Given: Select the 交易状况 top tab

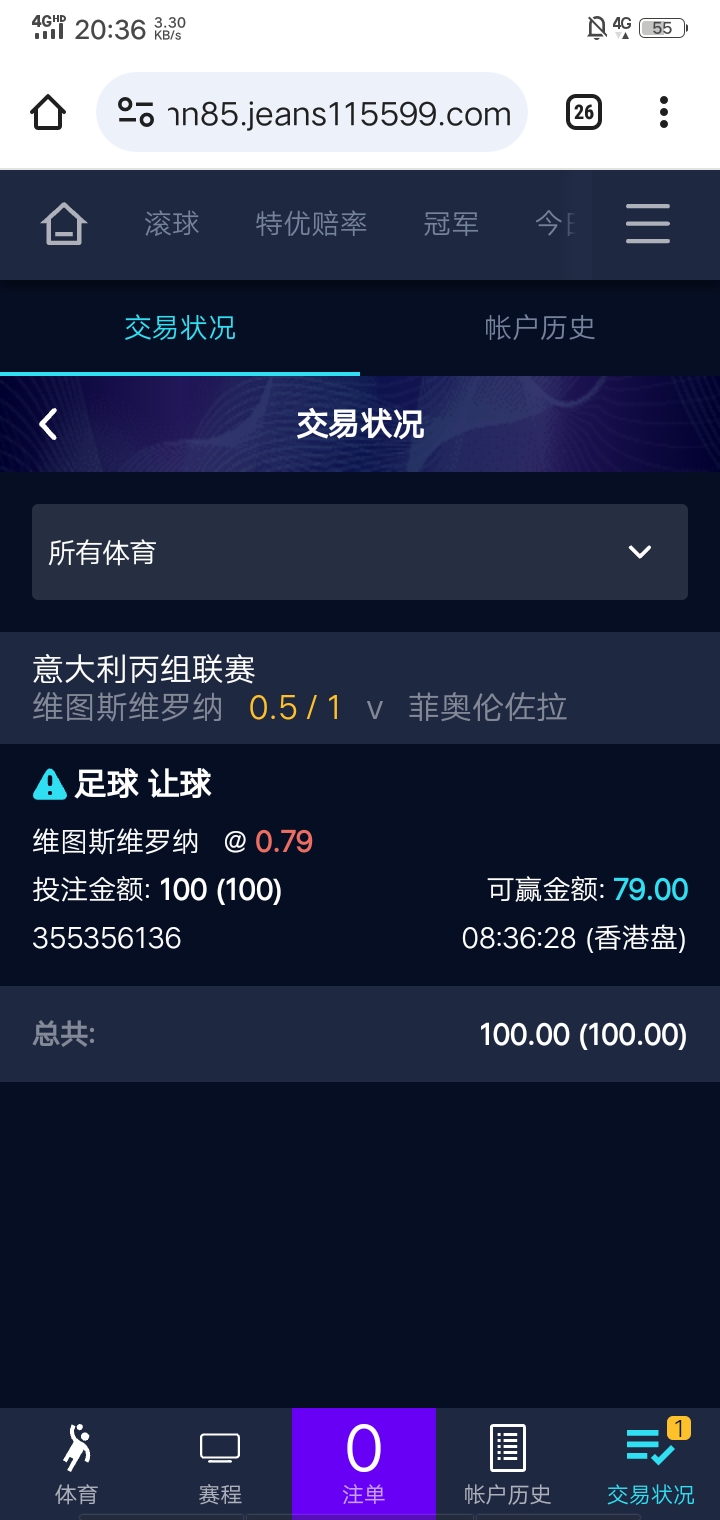Looking at the screenshot, I should [180, 328].
